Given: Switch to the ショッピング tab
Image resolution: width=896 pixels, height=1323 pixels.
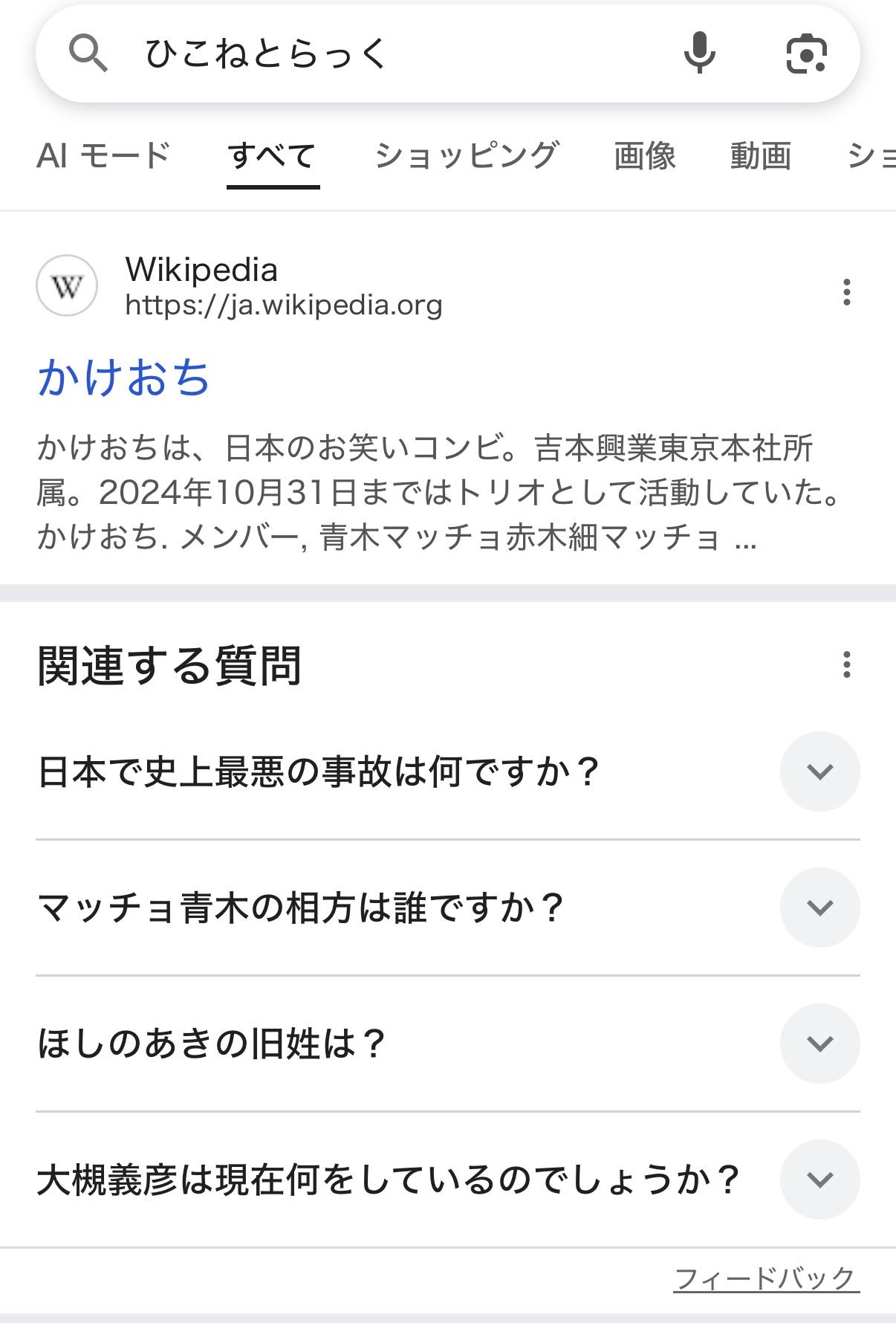Looking at the screenshot, I should [x=467, y=156].
